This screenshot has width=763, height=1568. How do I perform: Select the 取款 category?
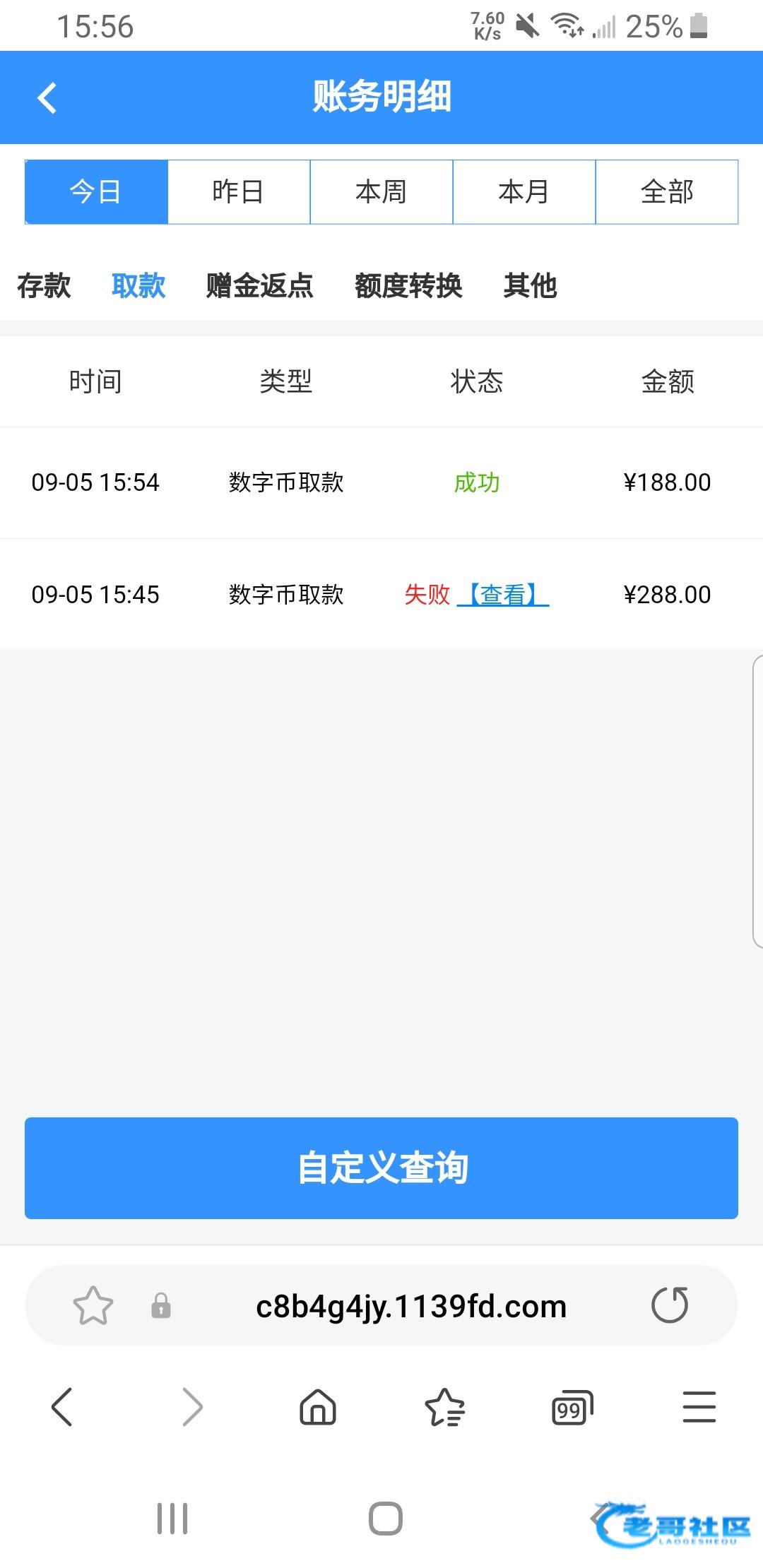pyautogui.click(x=138, y=286)
